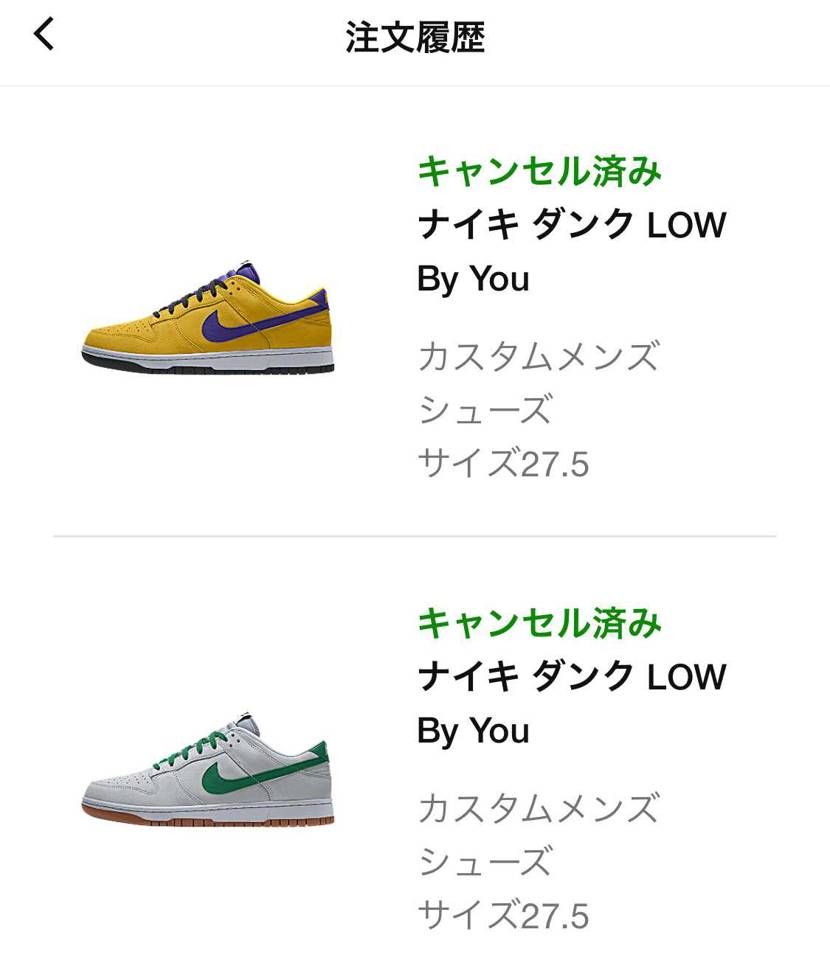The height and width of the screenshot is (977, 830).
Task: Tap the first ナイキ ダンク LOW By You name
Action: click(572, 252)
